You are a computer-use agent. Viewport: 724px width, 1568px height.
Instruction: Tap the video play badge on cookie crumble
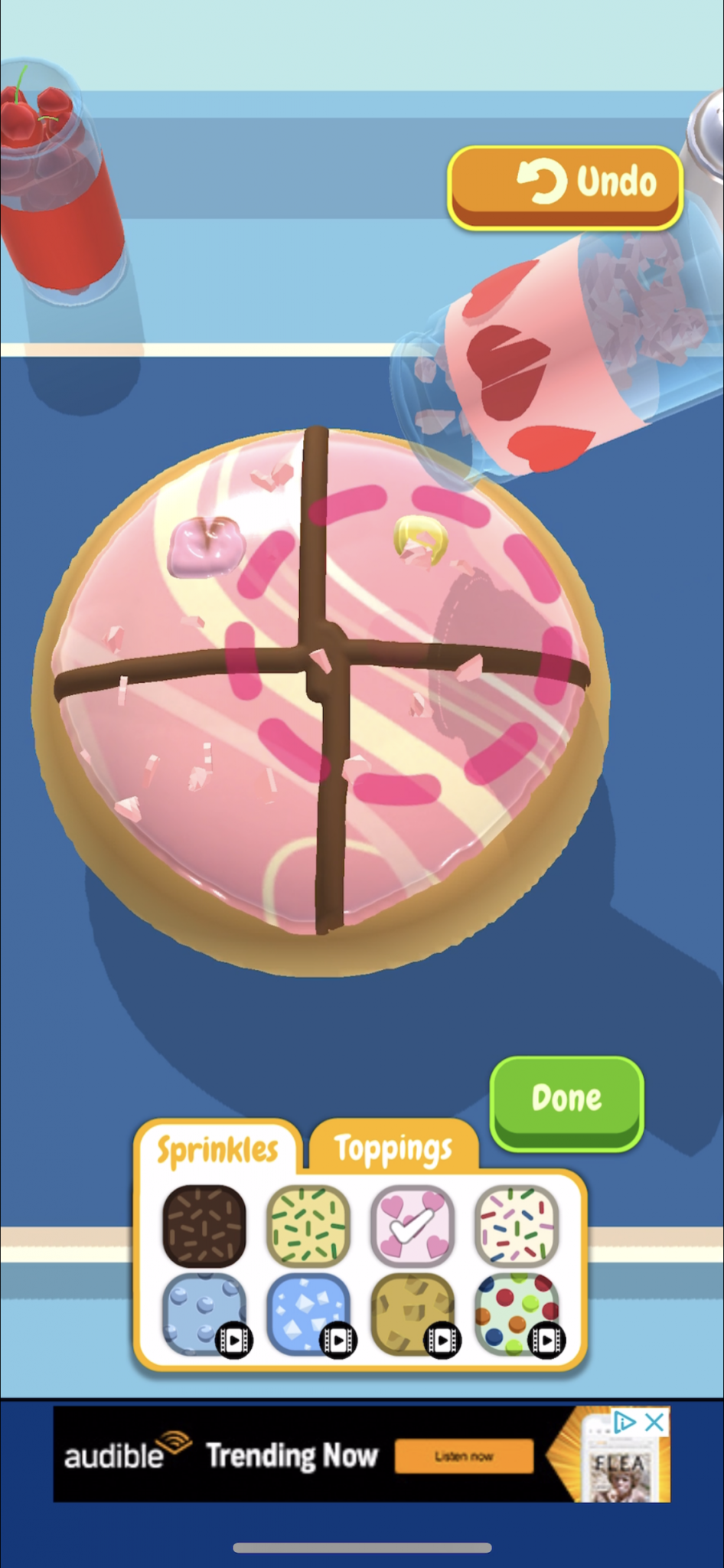point(442,1339)
